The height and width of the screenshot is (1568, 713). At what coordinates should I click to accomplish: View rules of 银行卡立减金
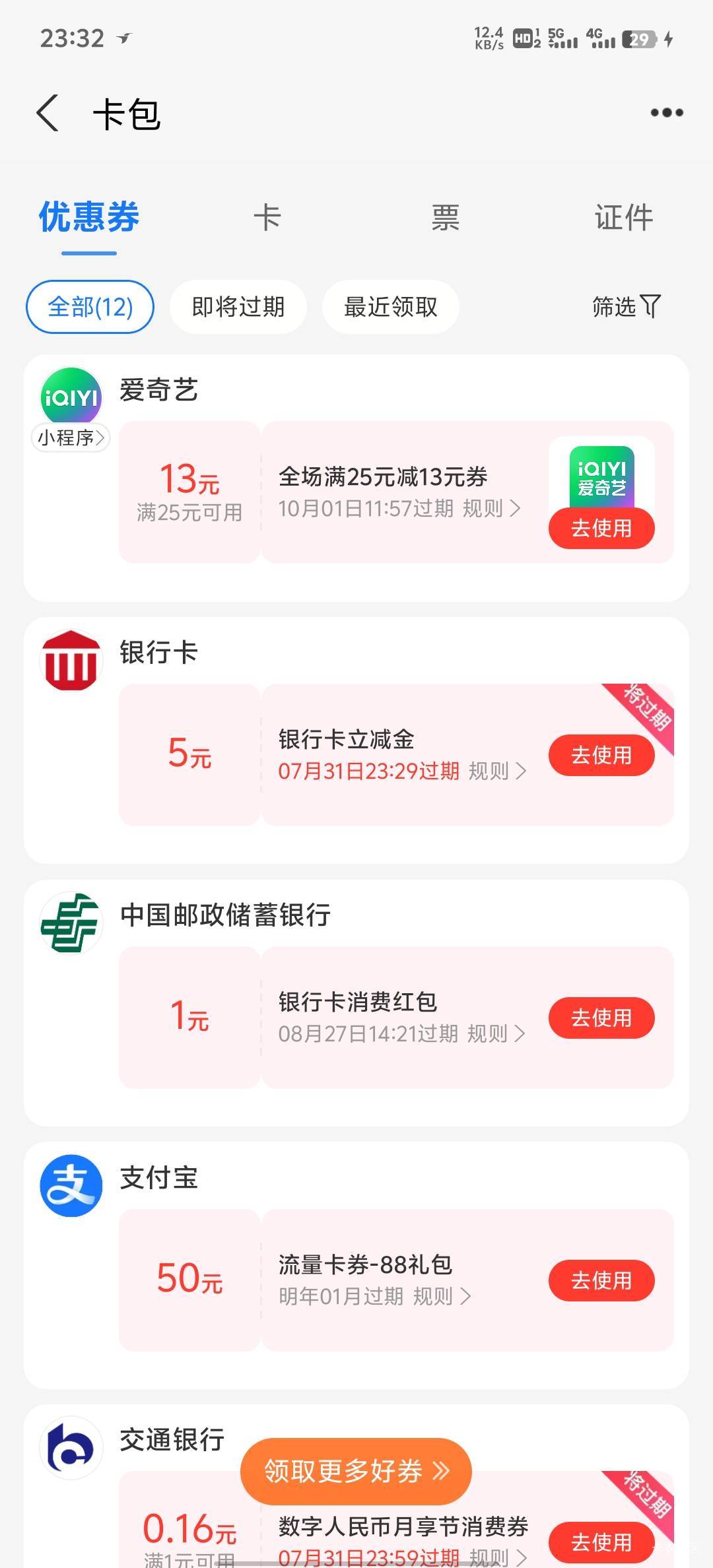pyautogui.click(x=498, y=771)
